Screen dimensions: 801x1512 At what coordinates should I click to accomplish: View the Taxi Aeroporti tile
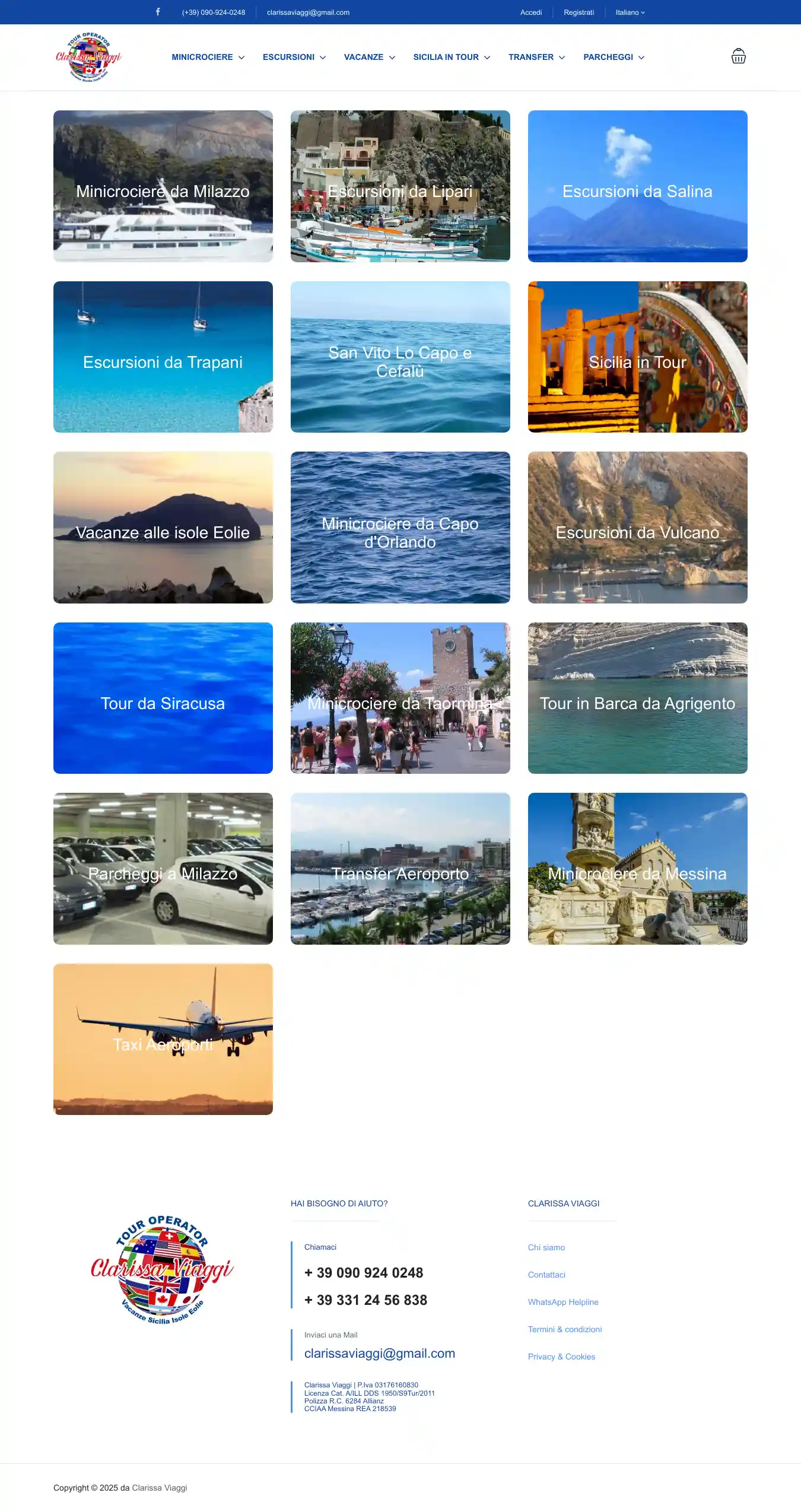(x=163, y=1039)
